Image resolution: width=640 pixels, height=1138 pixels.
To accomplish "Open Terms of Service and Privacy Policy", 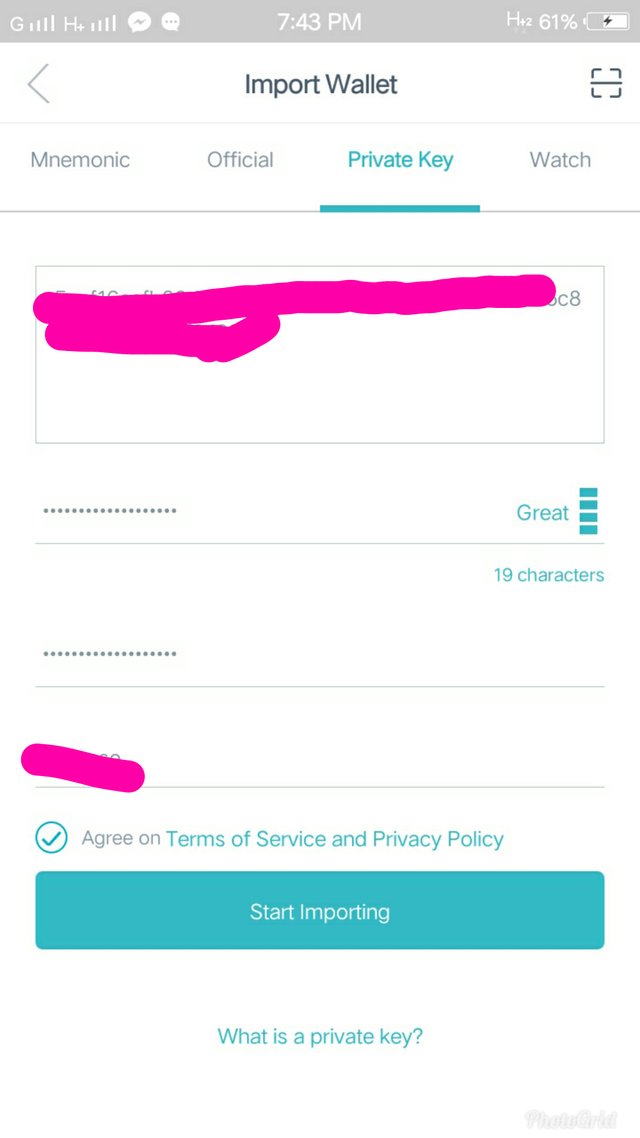I will coord(334,839).
